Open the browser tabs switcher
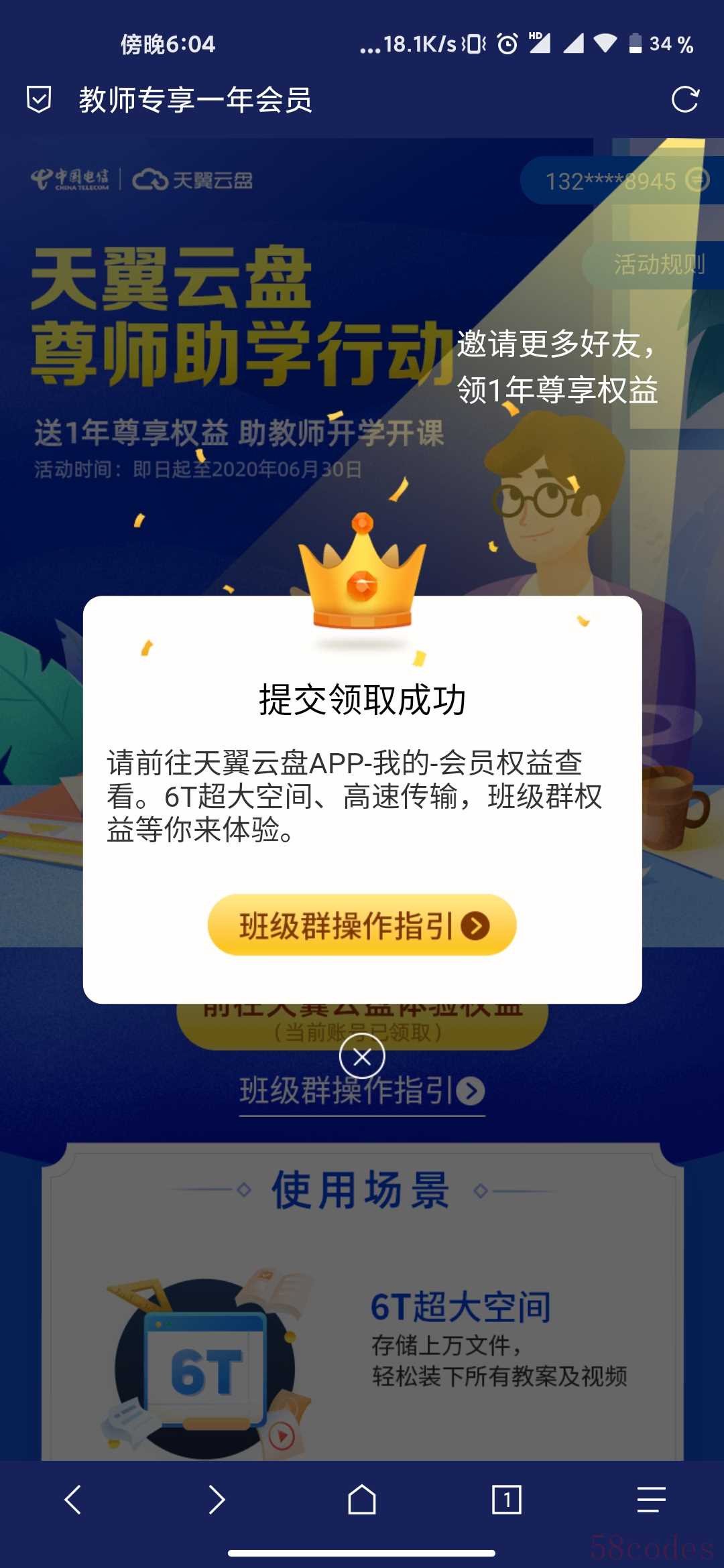 click(507, 1499)
